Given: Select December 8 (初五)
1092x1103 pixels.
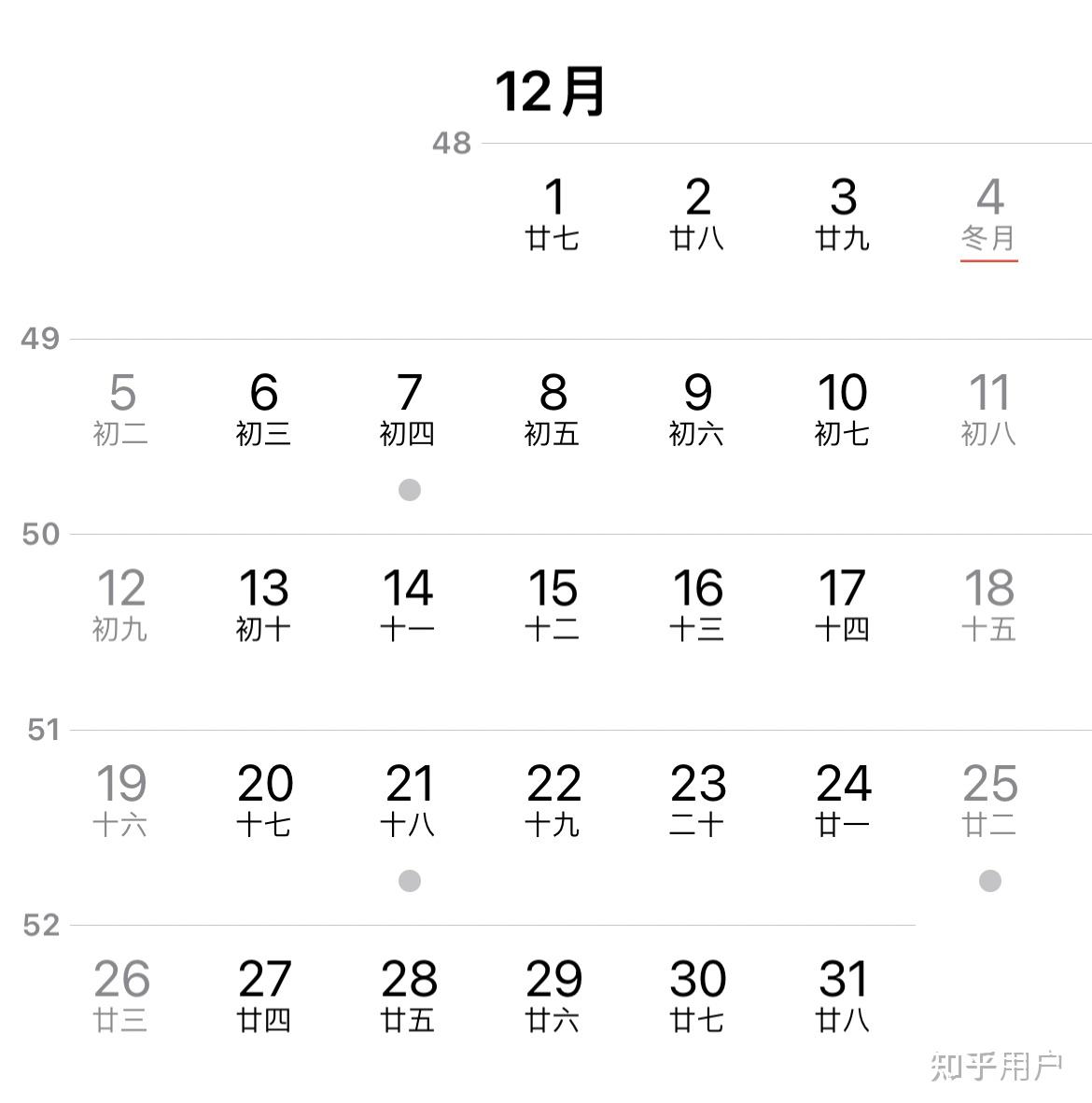Looking at the screenshot, I should pos(553,410).
